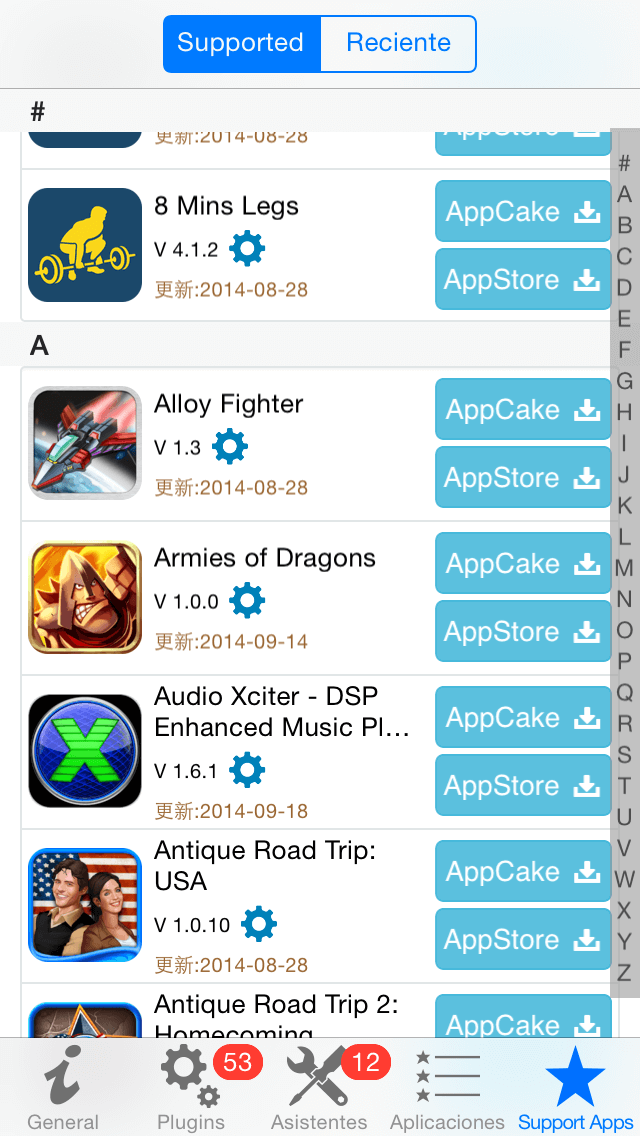Open settings gear for 8 Mins Legs
The height and width of the screenshot is (1136, 640).
[x=247, y=249]
